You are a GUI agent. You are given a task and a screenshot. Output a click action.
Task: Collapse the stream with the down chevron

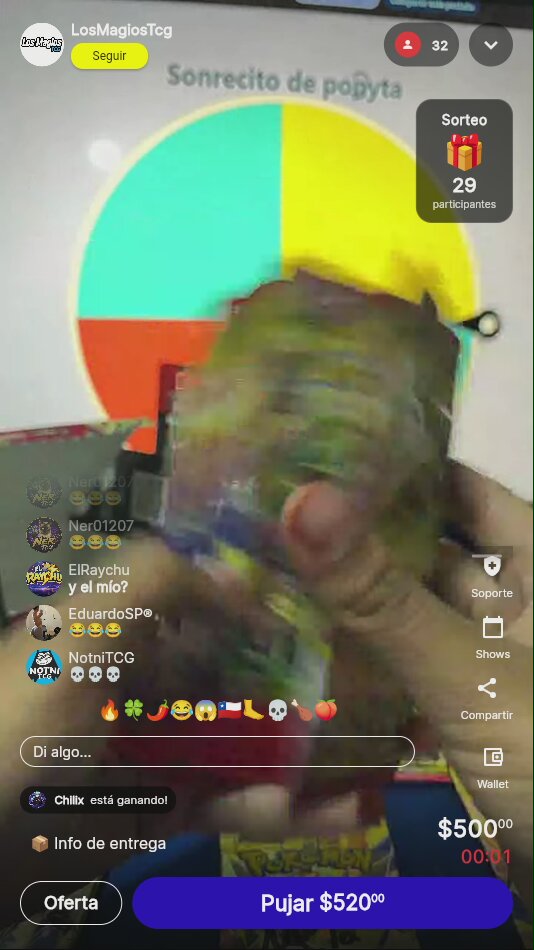491,45
